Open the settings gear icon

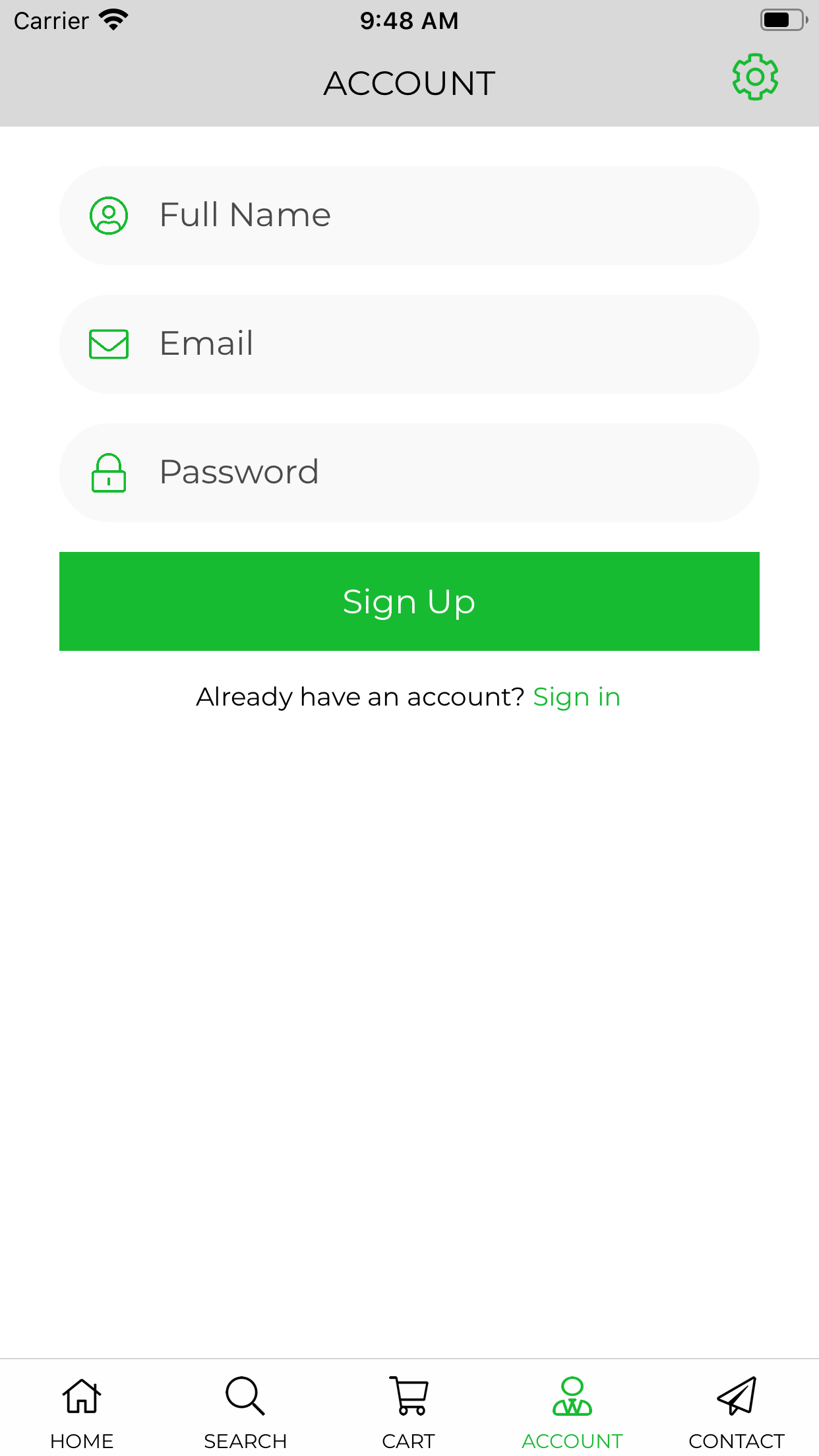pyautogui.click(x=756, y=77)
